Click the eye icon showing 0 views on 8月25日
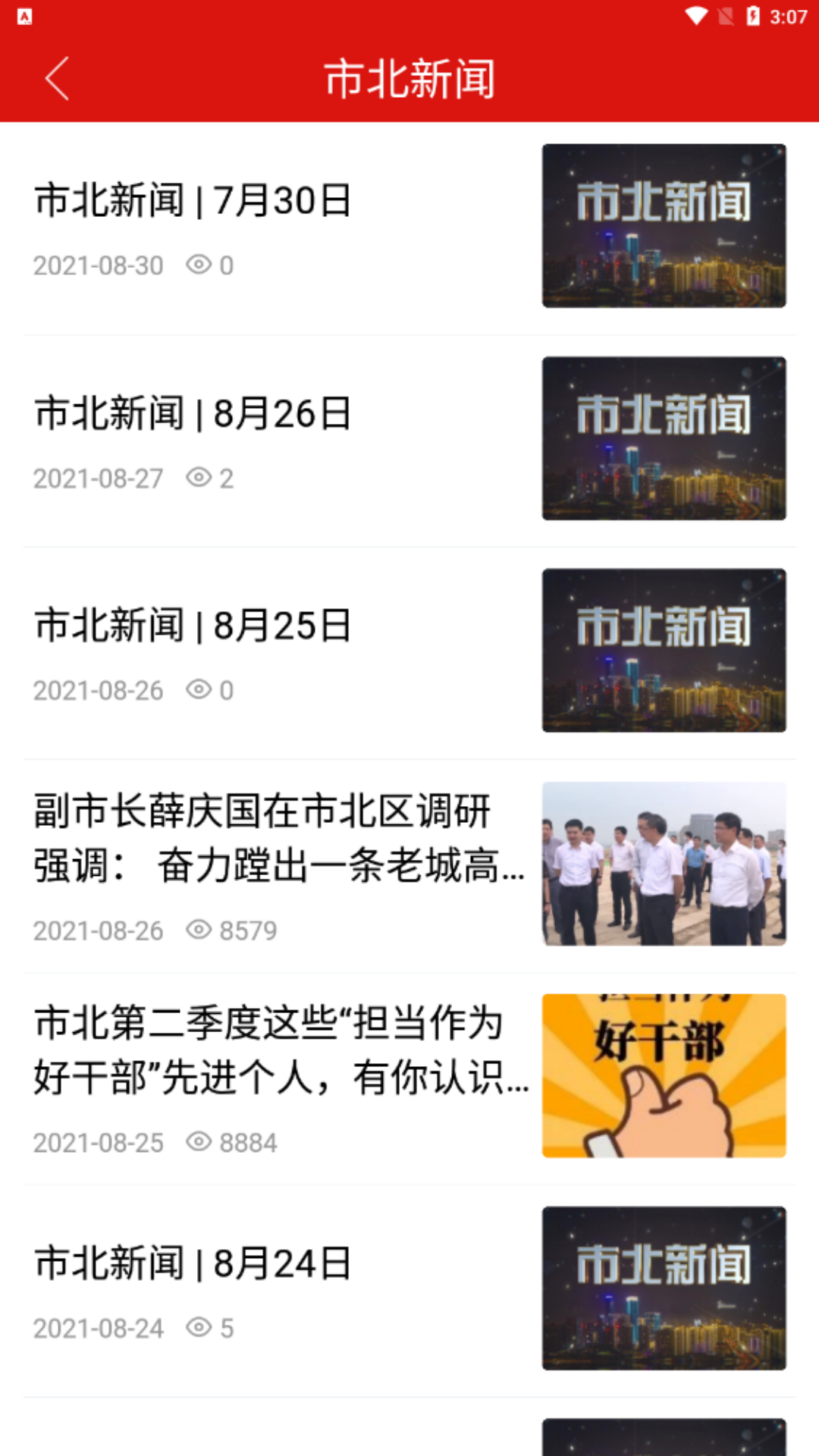Viewport: 819px width, 1456px height. [199, 689]
